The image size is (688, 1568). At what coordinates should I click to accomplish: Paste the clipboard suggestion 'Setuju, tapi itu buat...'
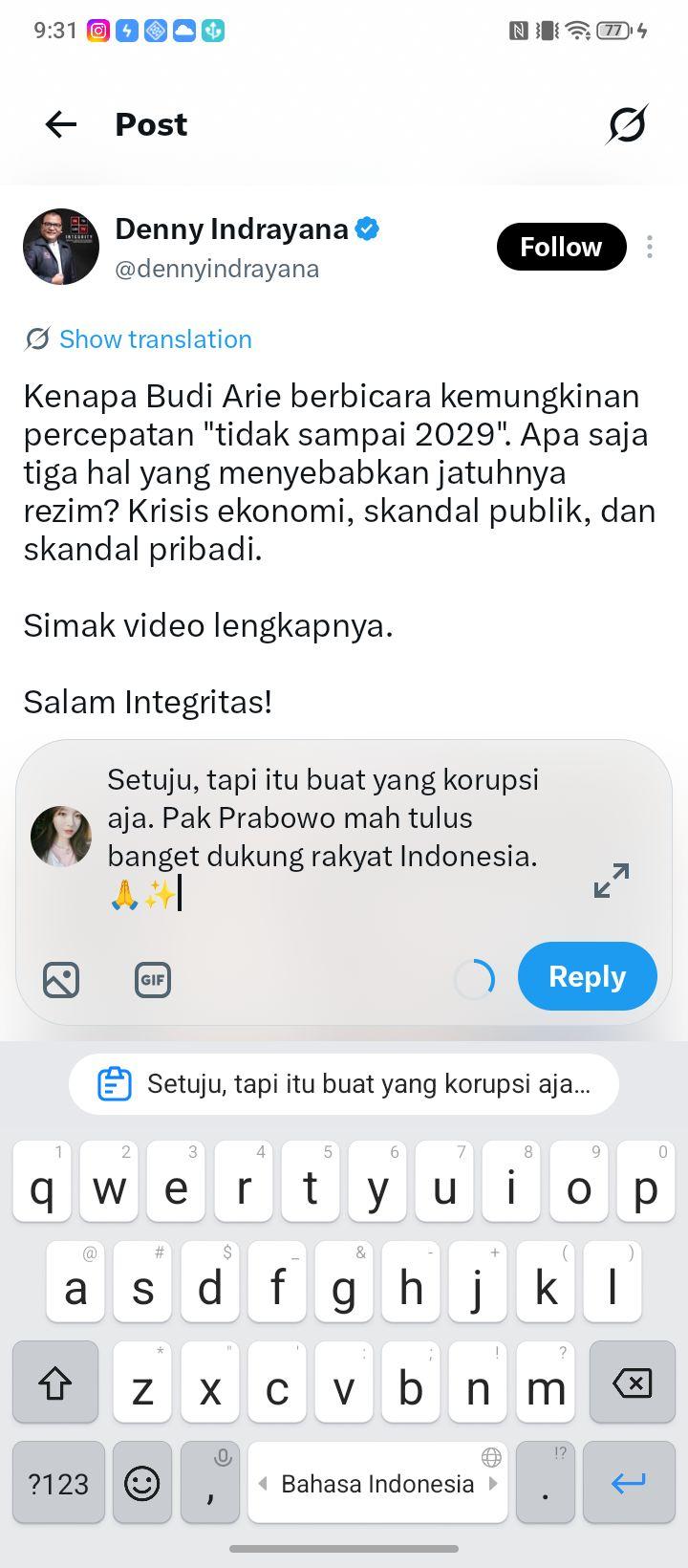pos(344,1084)
